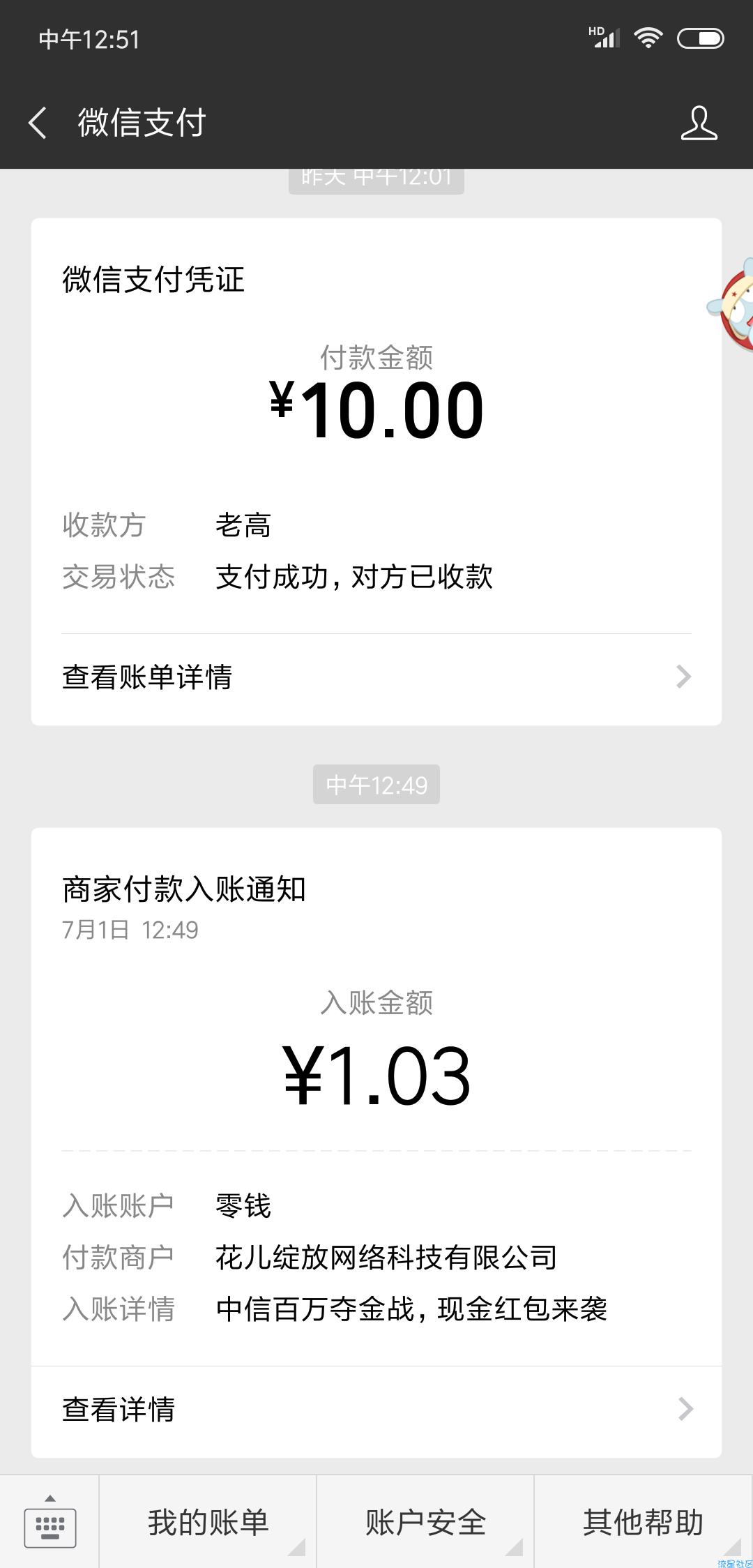
Task: Switch to keyboard input mode
Action: (x=50, y=1521)
